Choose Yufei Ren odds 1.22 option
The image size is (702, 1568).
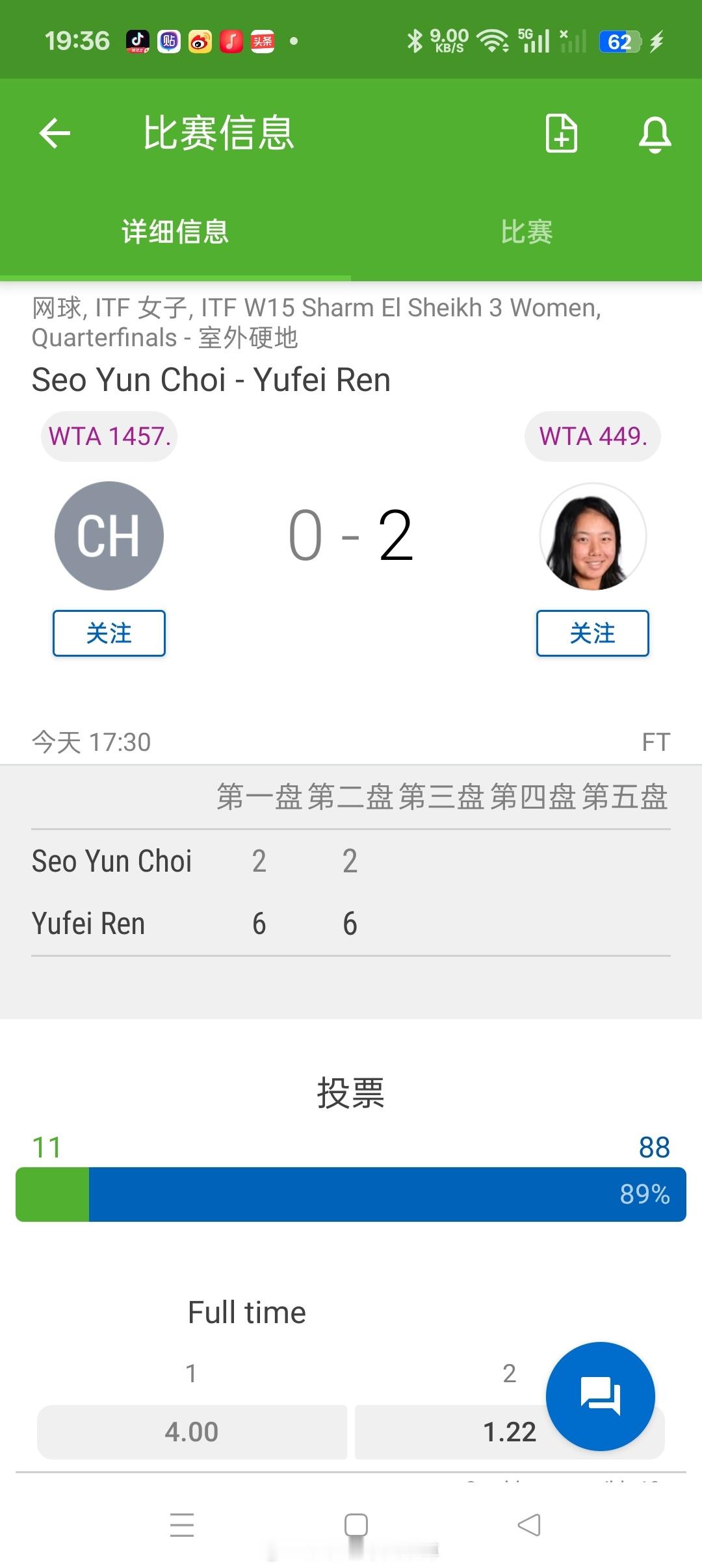pos(510,1430)
